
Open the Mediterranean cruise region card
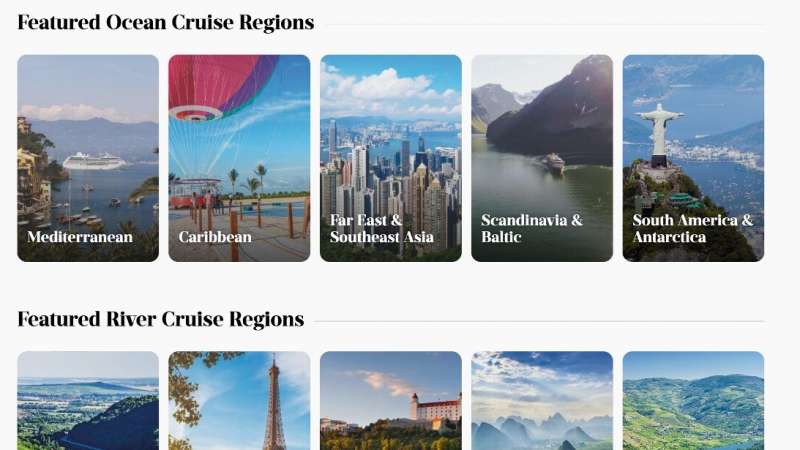click(x=88, y=158)
